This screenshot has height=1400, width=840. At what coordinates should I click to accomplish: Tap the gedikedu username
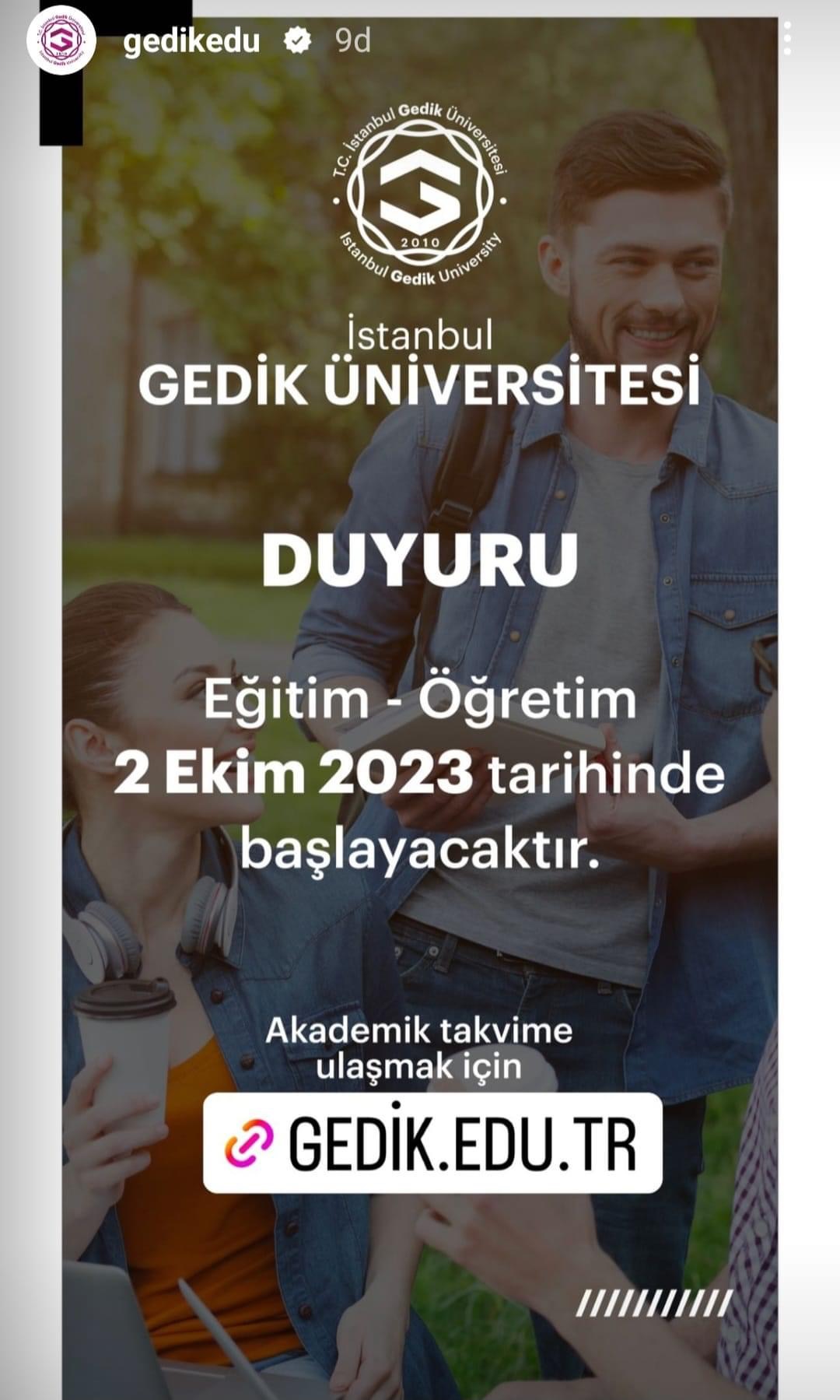click(191, 40)
